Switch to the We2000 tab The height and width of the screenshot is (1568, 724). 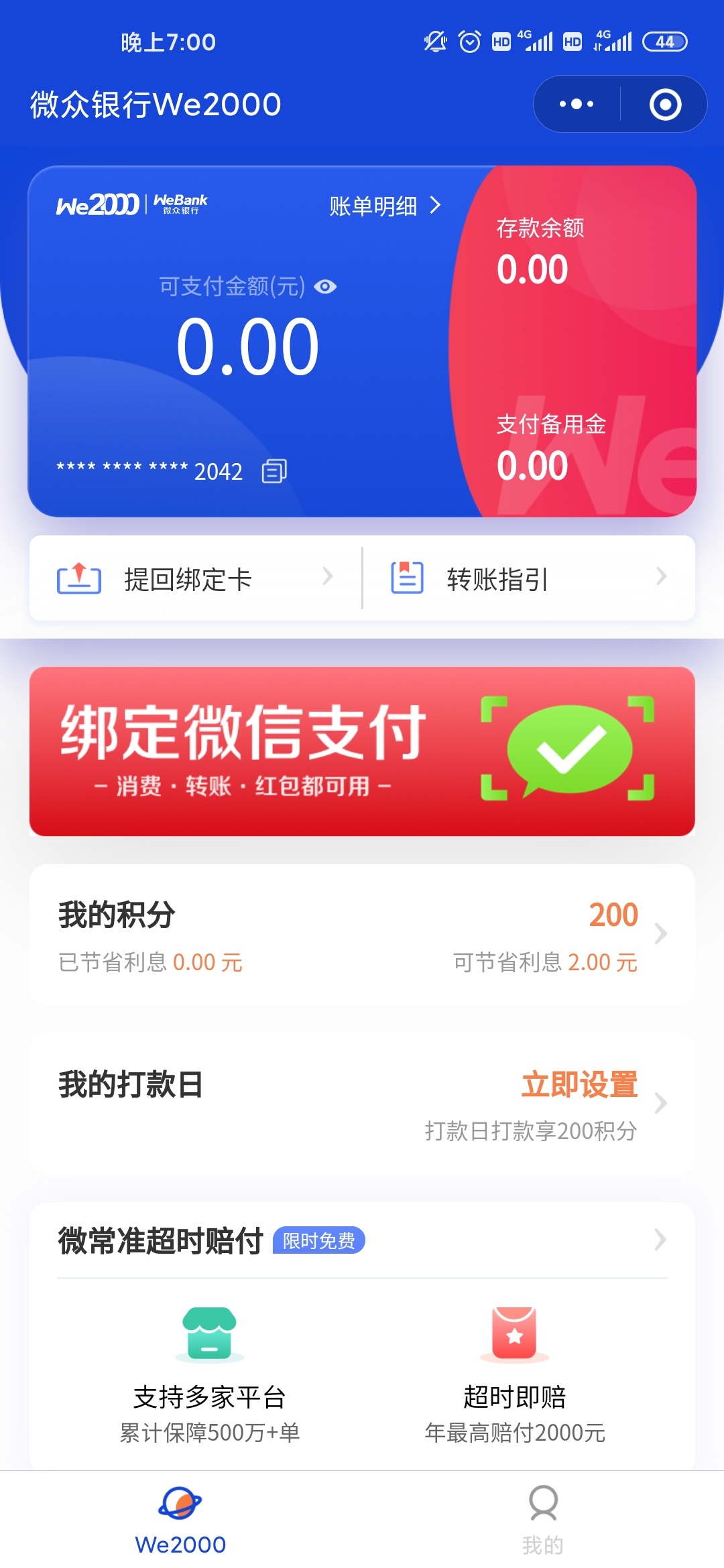tap(180, 1519)
